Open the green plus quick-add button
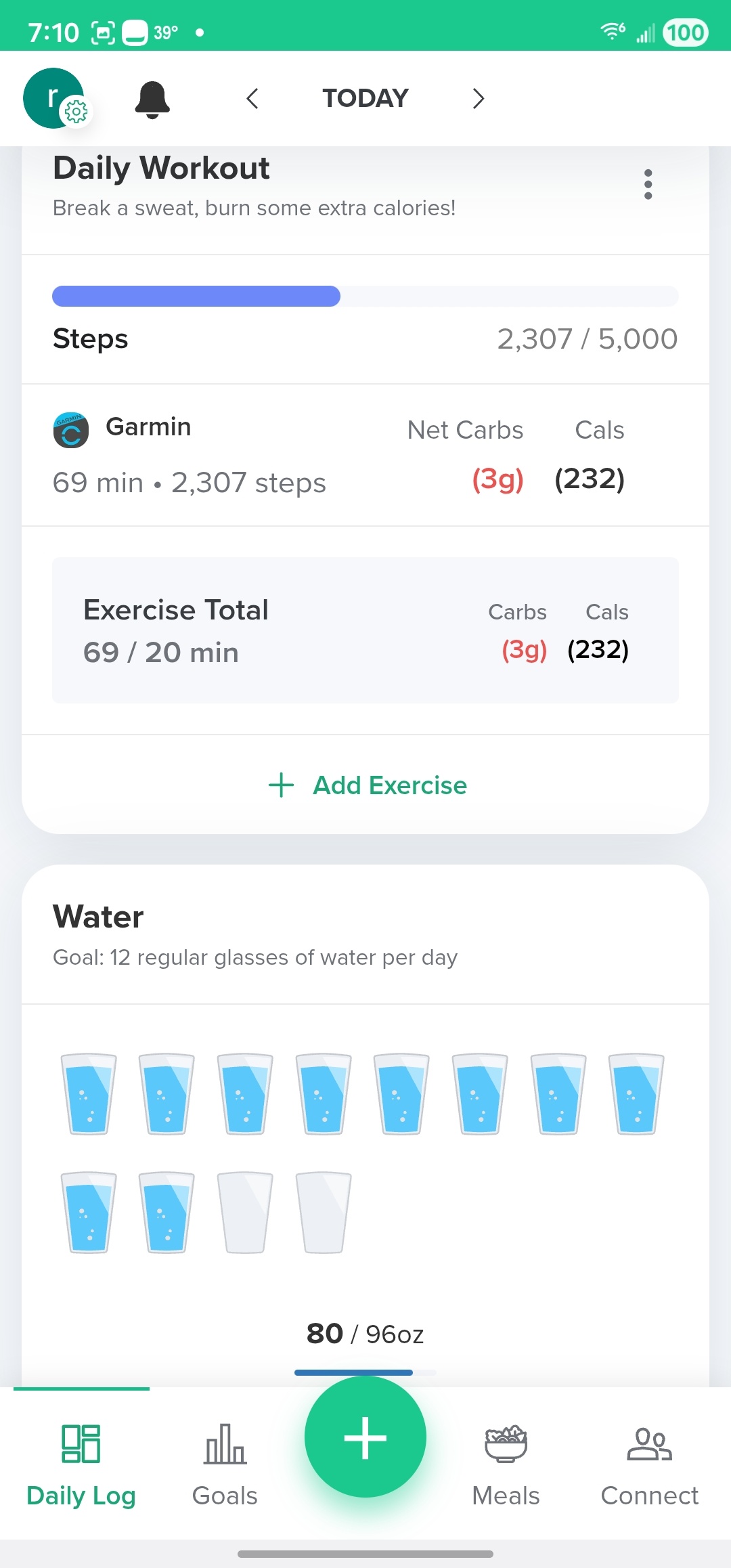731x1568 pixels. [365, 1437]
